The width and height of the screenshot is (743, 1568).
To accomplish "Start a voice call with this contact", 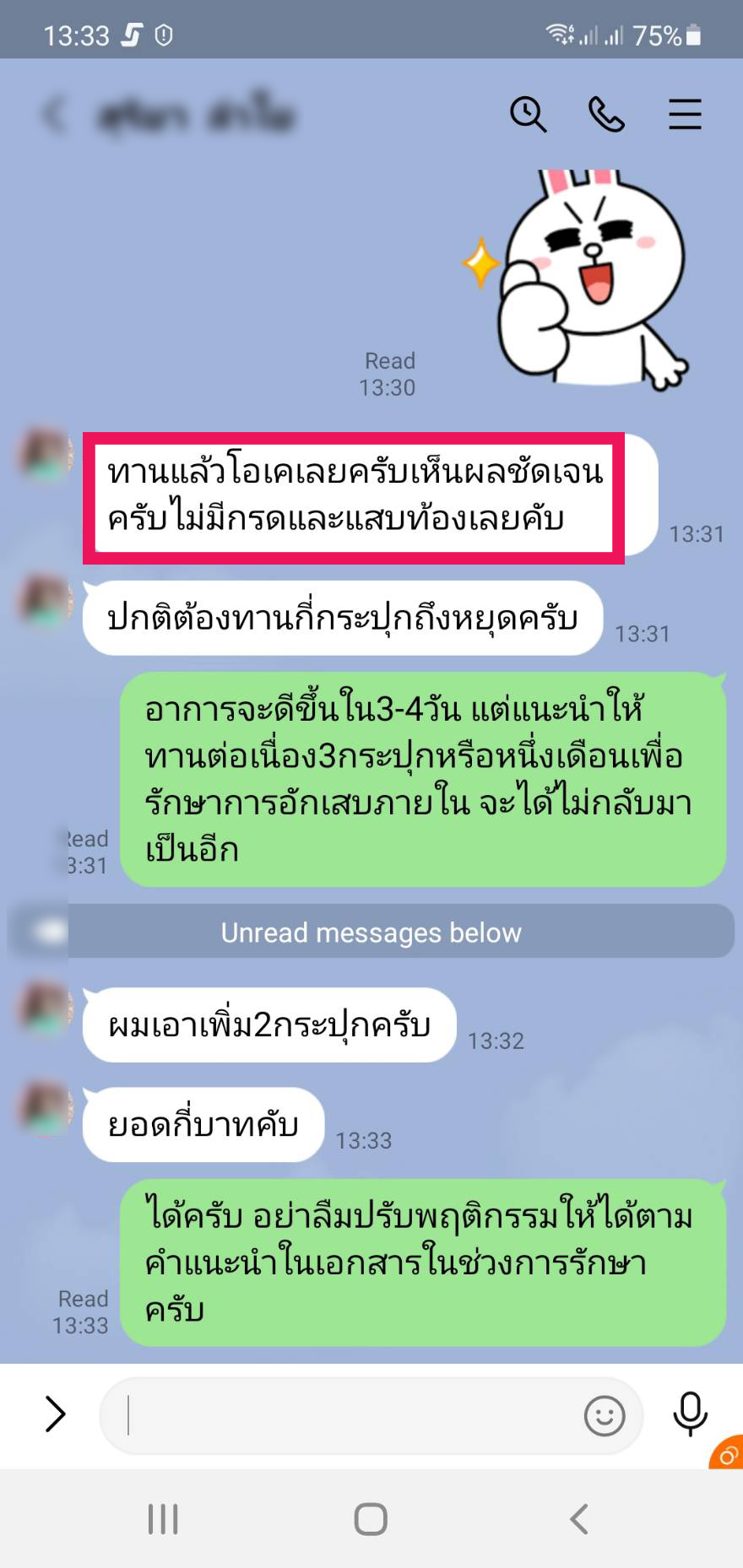I will point(605,114).
